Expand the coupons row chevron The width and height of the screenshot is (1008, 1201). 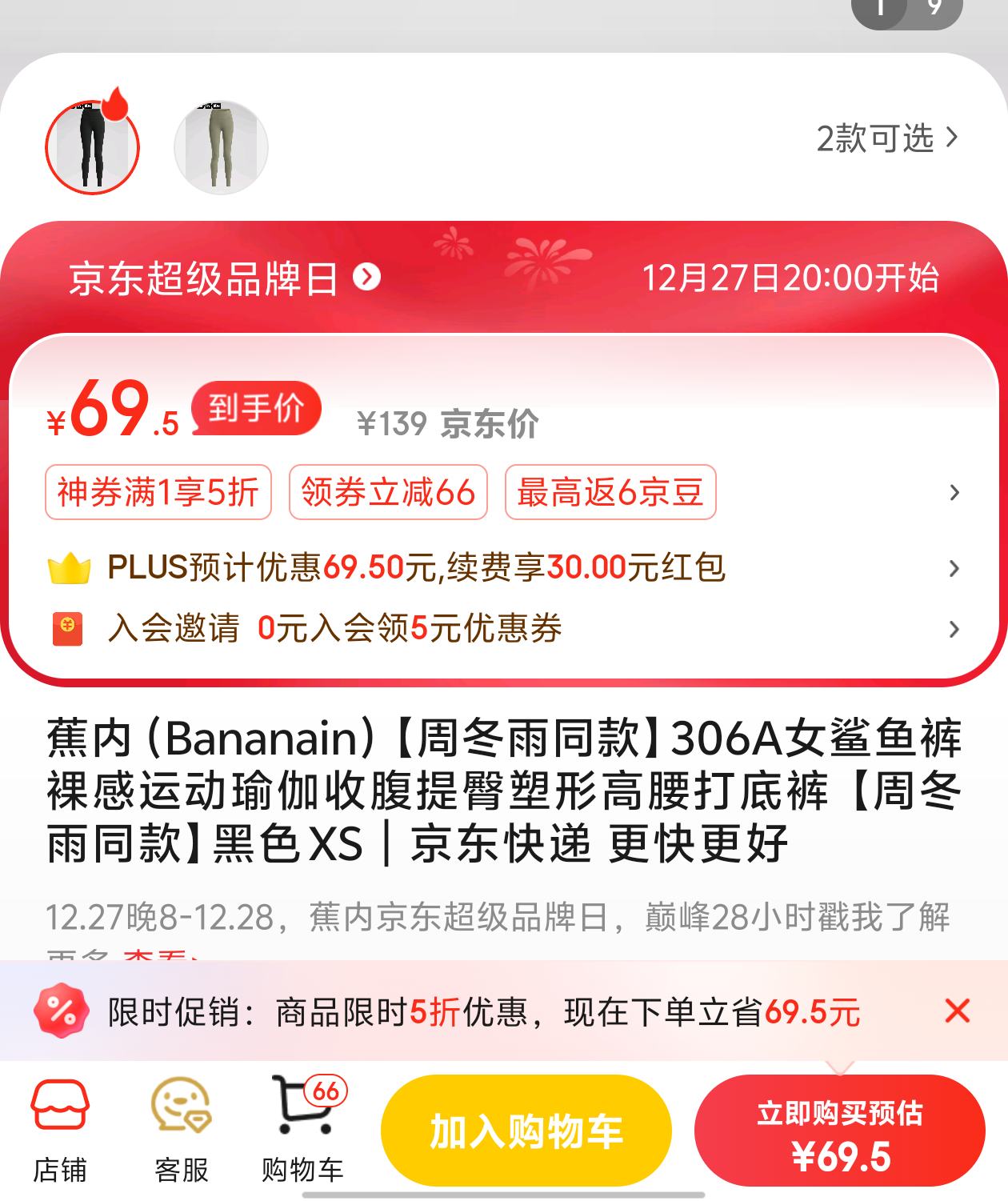pyautogui.click(x=954, y=494)
